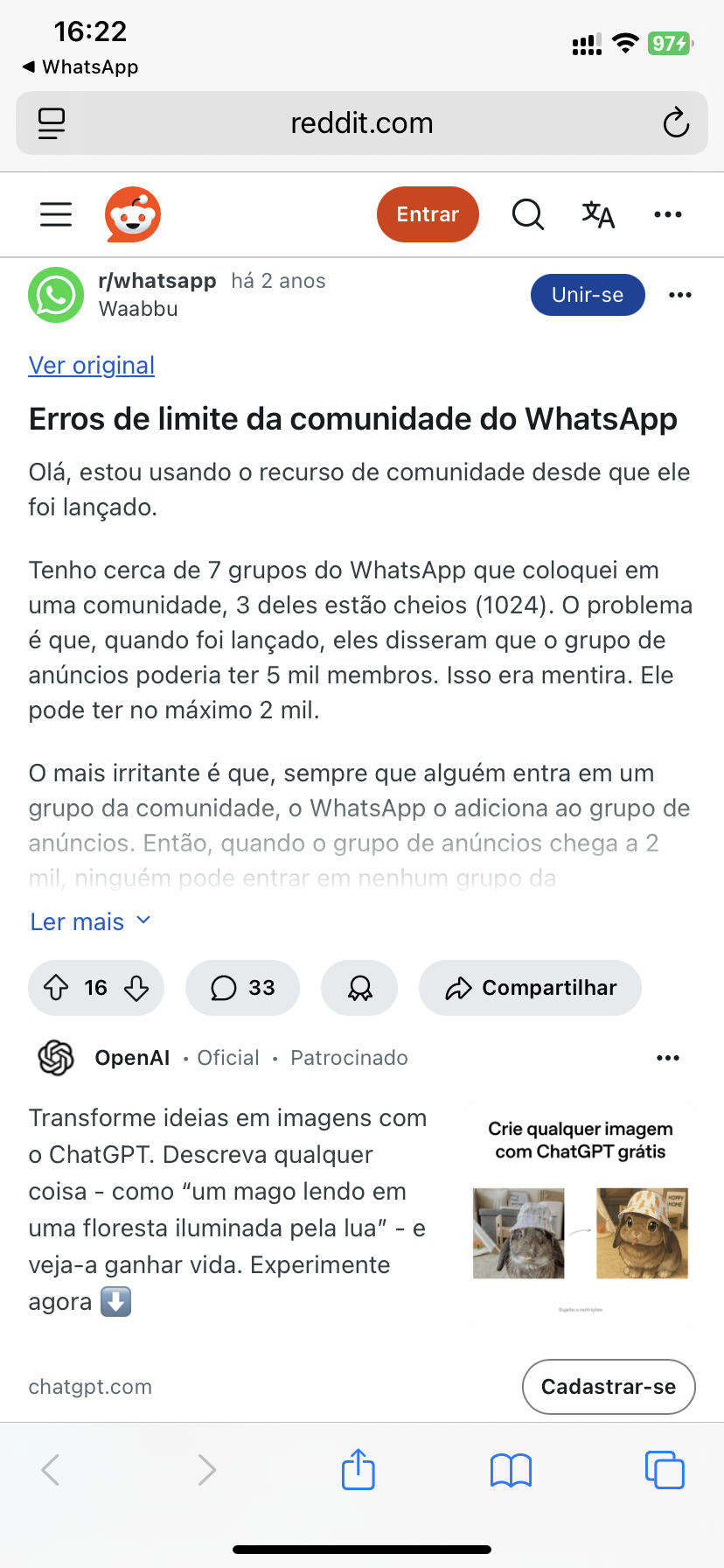Upvote the WhatsApp community post
This screenshot has width=724, height=1568.
coord(57,988)
